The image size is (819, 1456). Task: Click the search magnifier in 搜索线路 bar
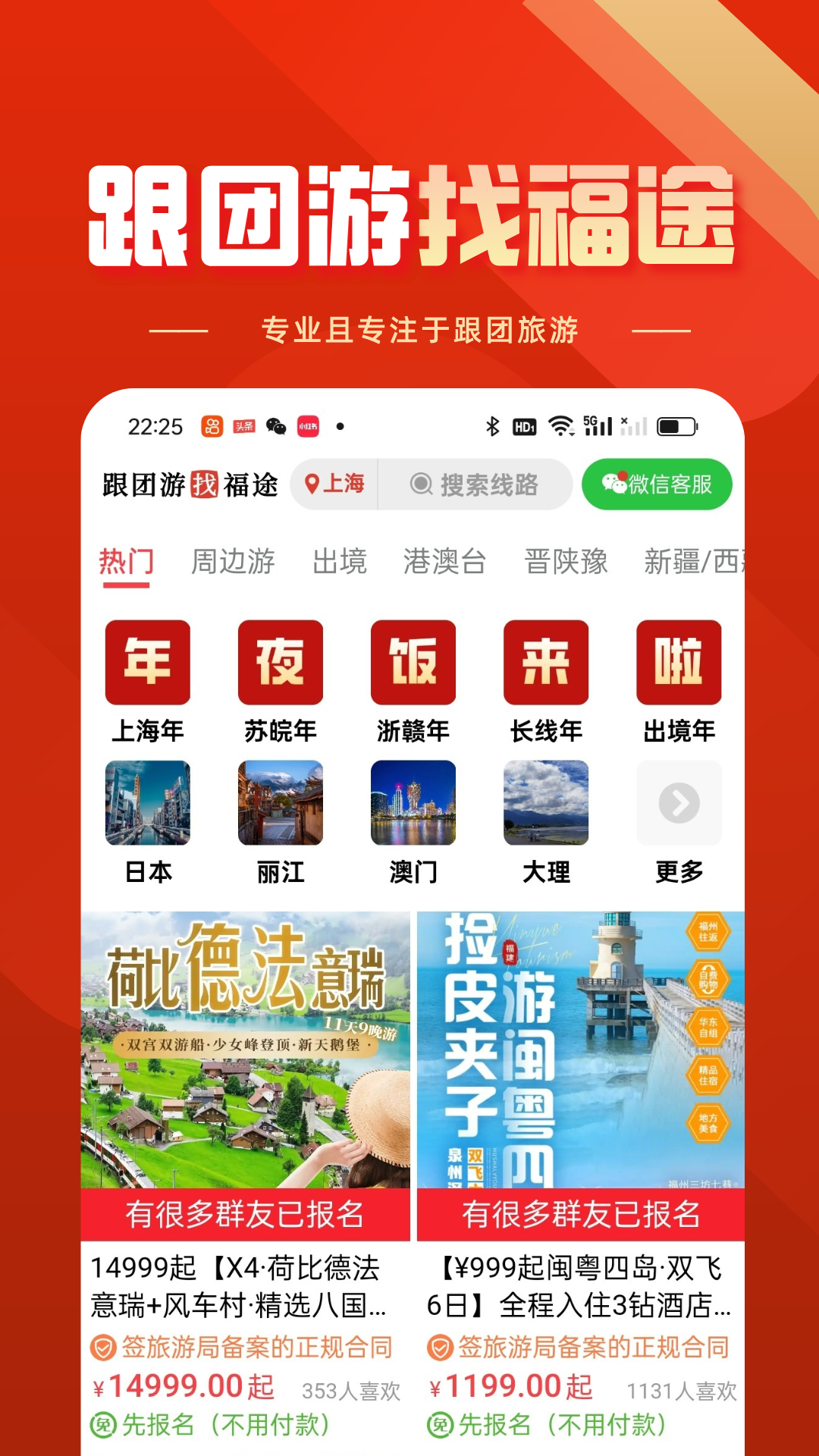point(420,485)
